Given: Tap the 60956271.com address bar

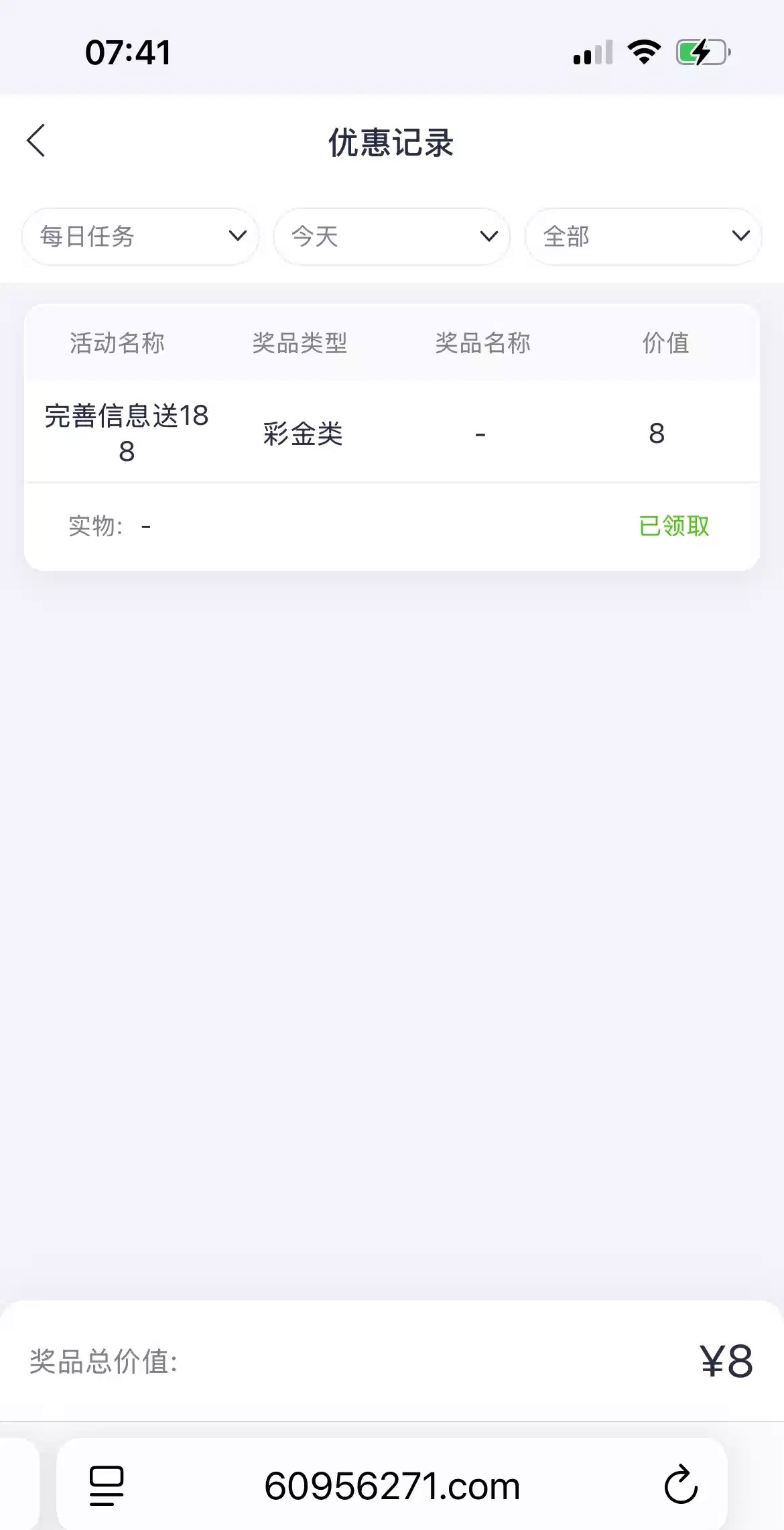Looking at the screenshot, I should 392,1485.
